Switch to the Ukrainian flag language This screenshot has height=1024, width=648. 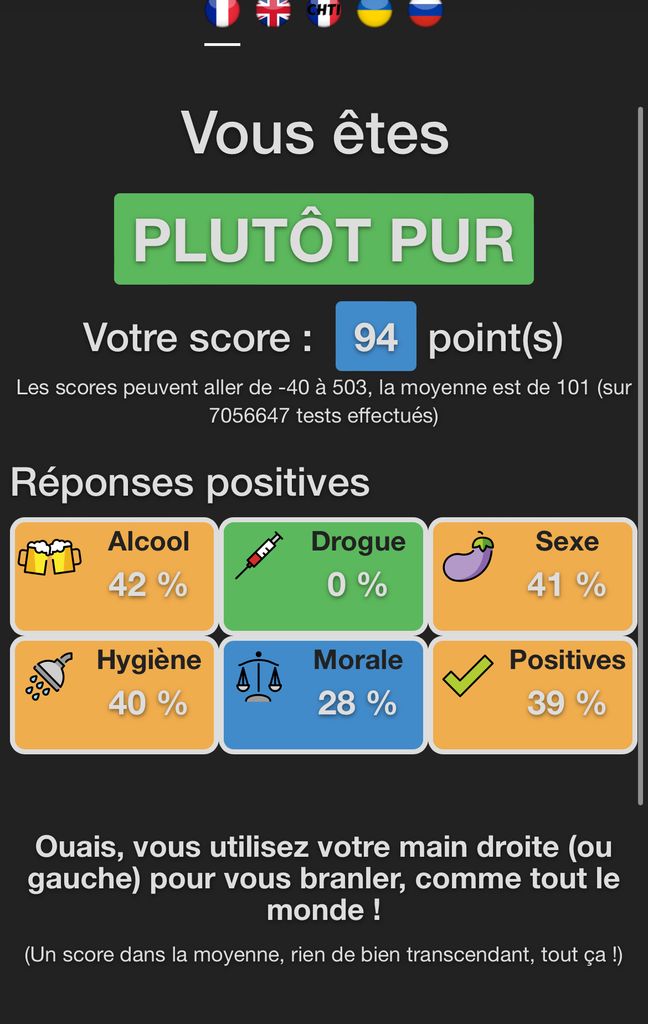pyautogui.click(x=375, y=11)
